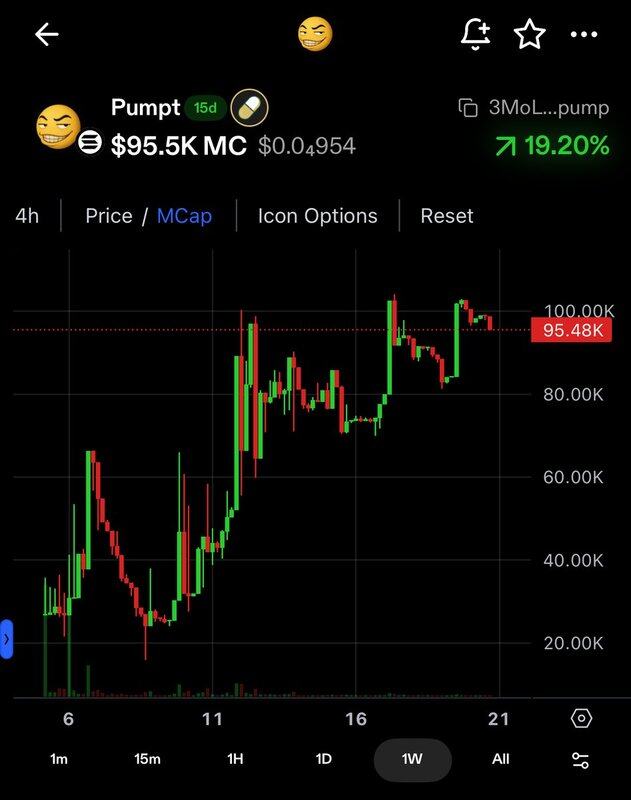Switch chart to MCap view

point(185,216)
